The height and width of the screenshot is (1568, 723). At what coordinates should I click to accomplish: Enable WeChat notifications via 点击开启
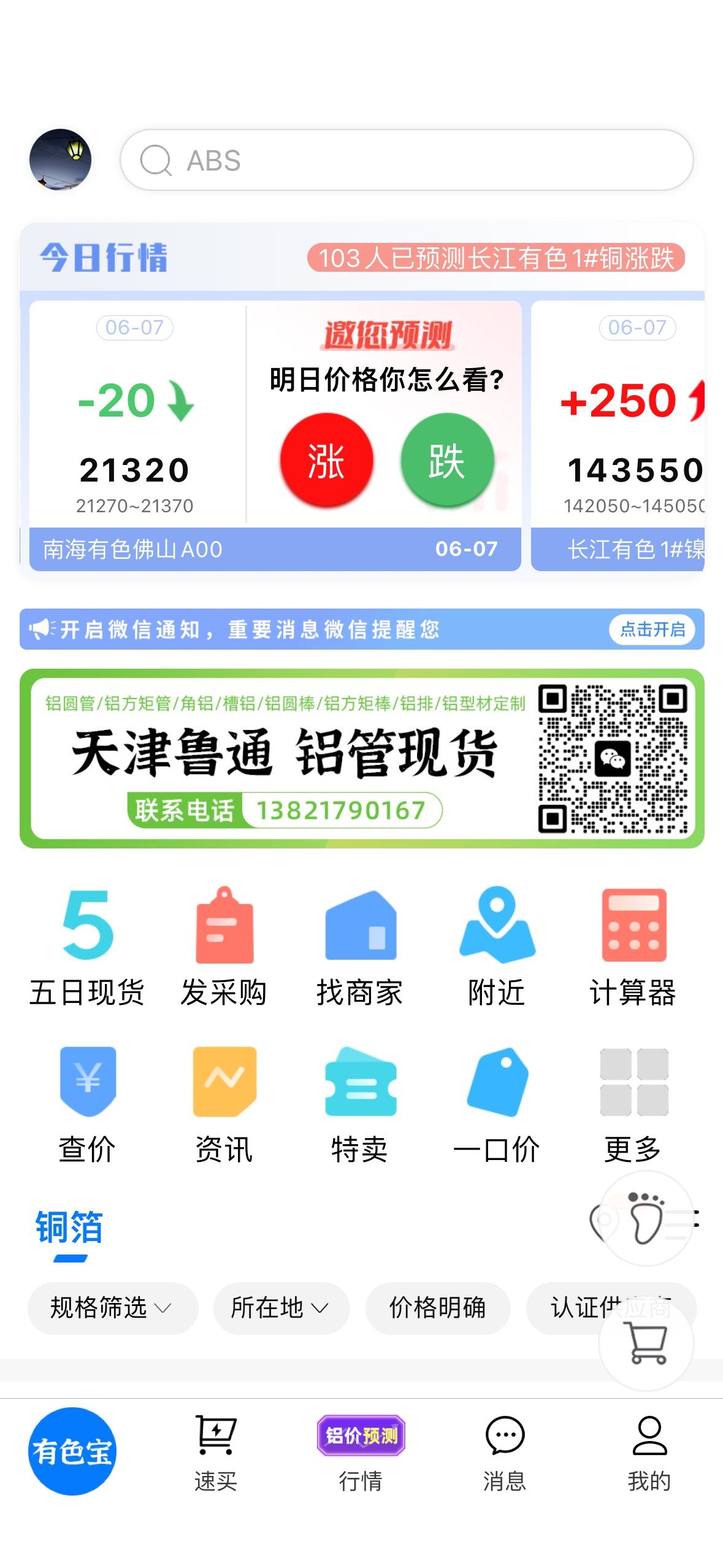click(x=652, y=629)
